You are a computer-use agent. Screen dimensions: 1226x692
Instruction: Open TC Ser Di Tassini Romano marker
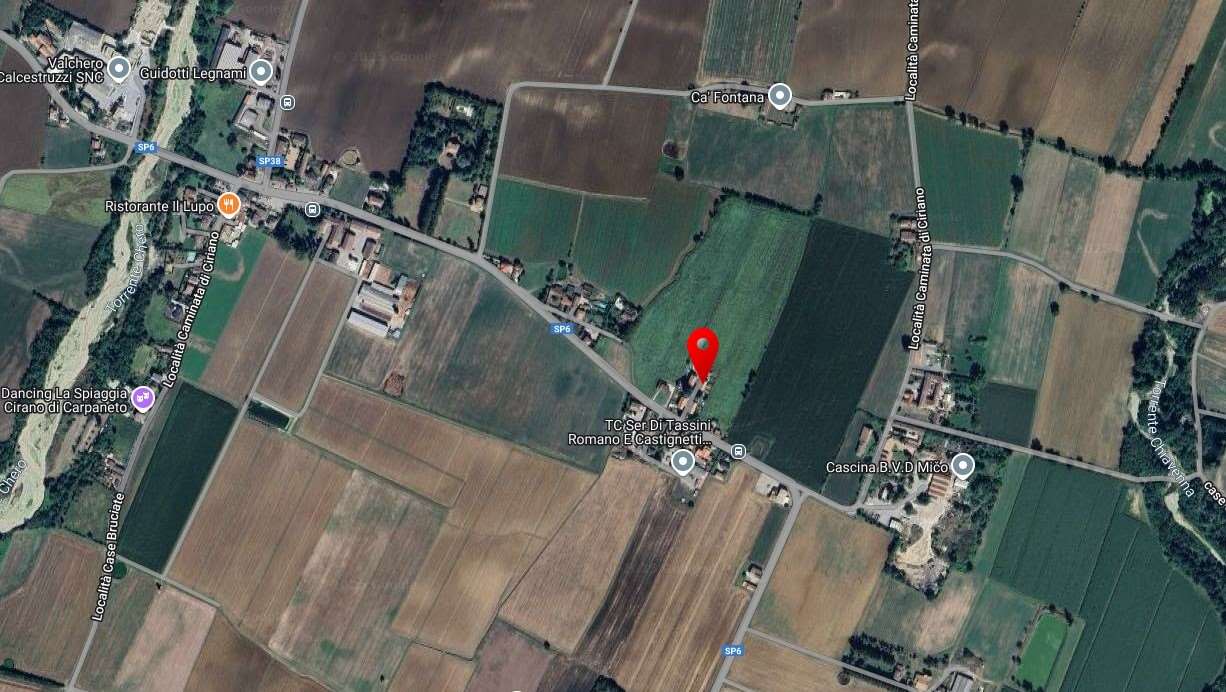(x=683, y=461)
